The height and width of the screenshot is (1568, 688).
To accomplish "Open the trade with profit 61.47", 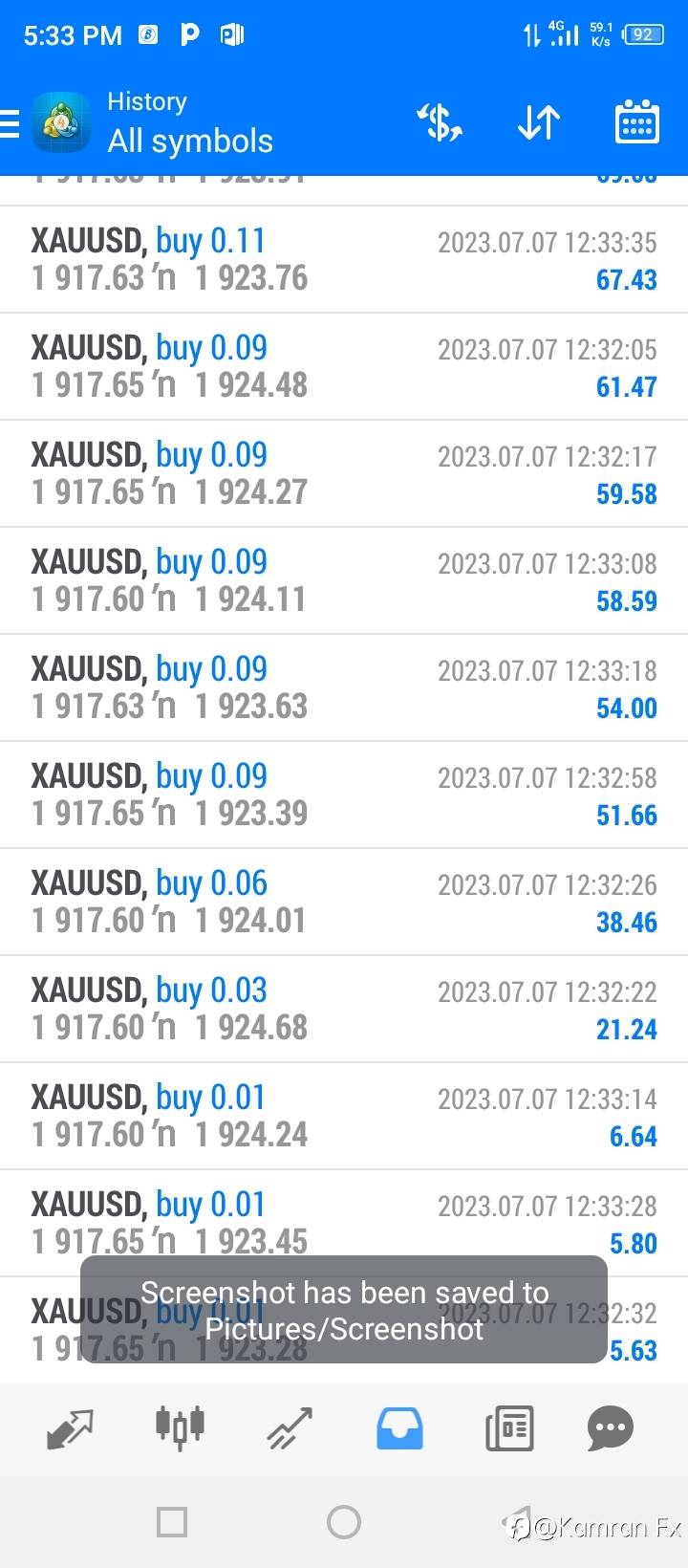I will pos(344,367).
